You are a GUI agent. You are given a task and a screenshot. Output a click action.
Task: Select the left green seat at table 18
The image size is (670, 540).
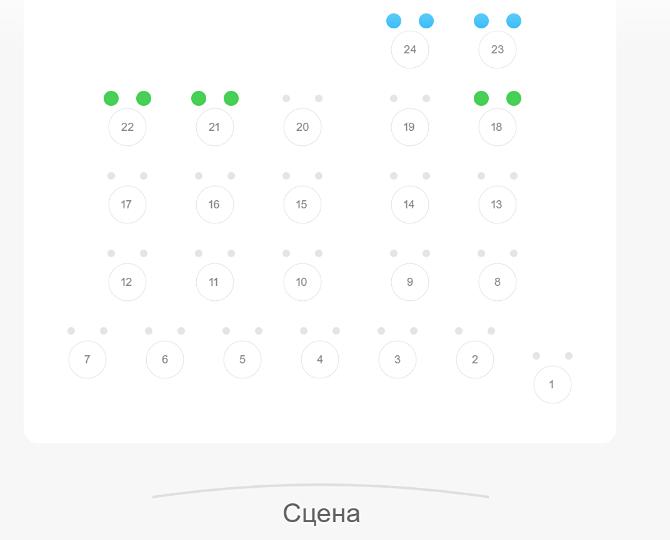pyautogui.click(x=481, y=98)
